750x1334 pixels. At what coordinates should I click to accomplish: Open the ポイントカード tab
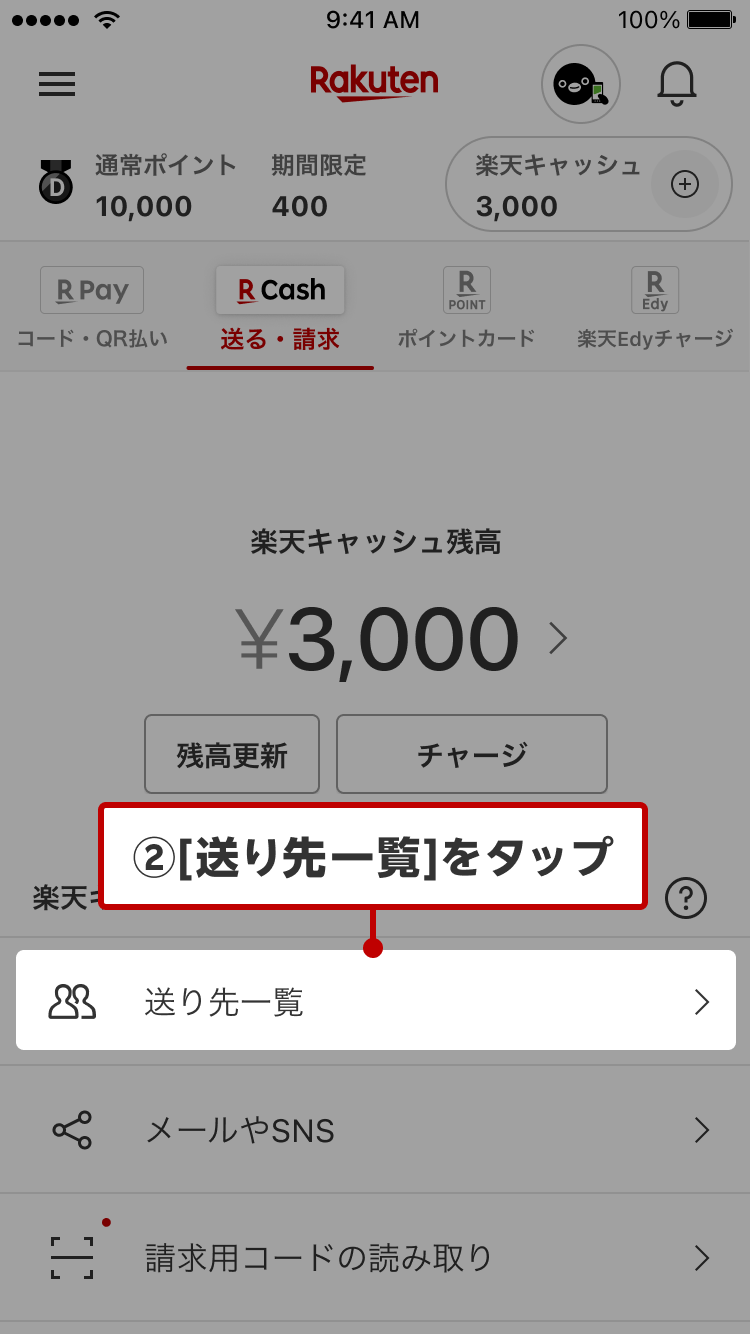point(465,310)
